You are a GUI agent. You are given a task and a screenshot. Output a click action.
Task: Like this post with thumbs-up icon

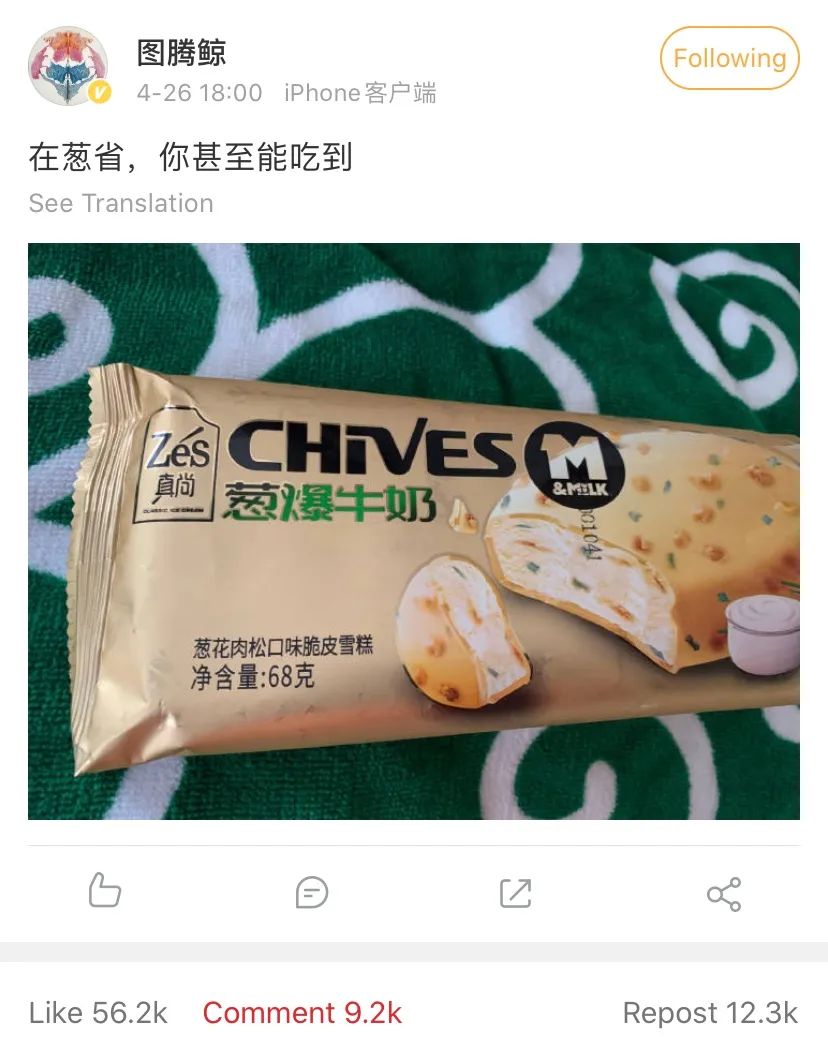(x=105, y=890)
